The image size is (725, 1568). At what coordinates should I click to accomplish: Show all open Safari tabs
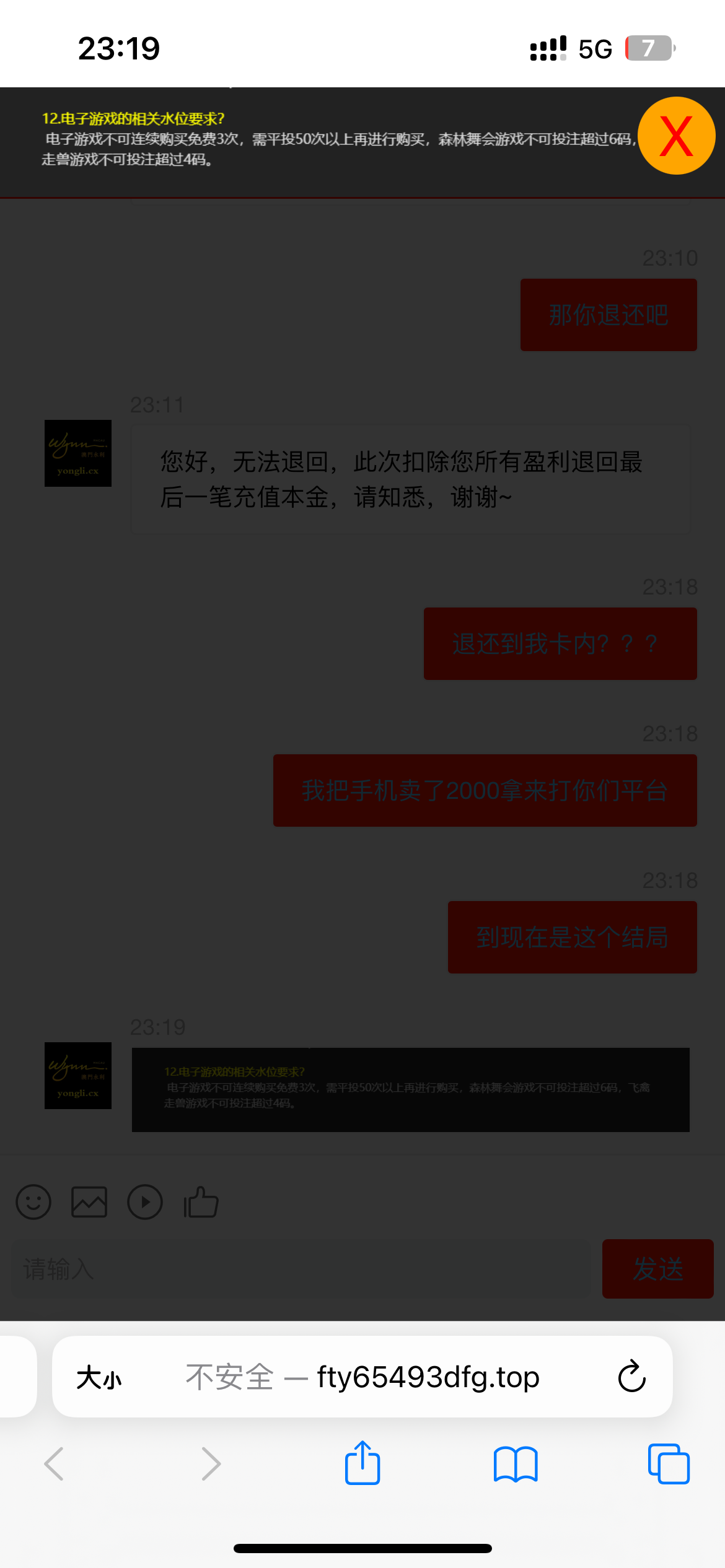point(669,1464)
